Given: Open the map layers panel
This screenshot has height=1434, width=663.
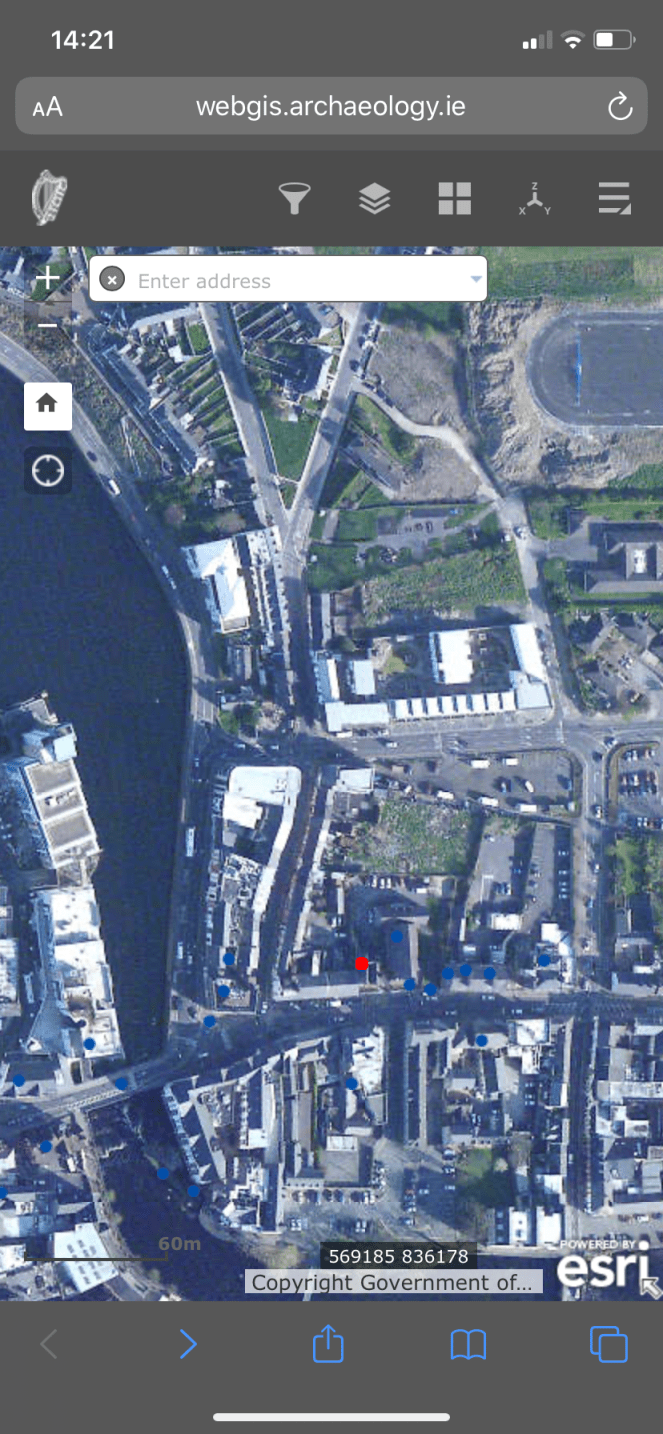Looking at the screenshot, I should pos(374,198).
